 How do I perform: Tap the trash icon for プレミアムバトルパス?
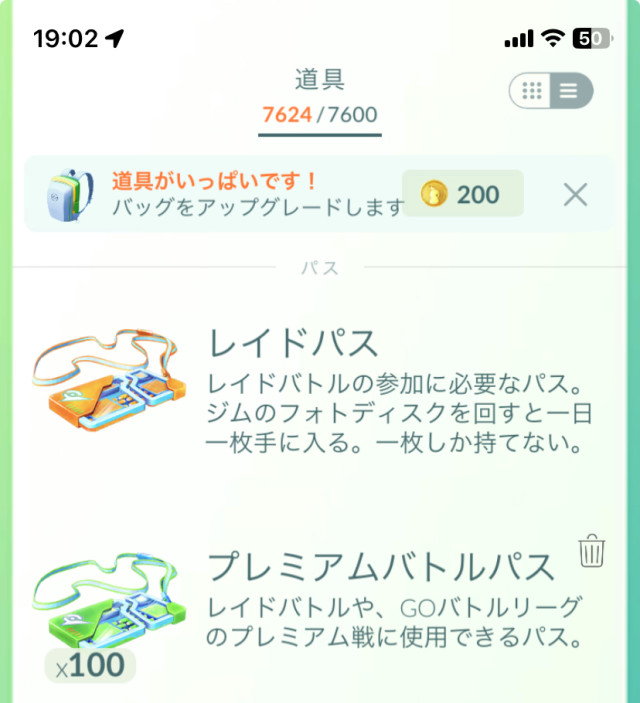pyautogui.click(x=592, y=549)
